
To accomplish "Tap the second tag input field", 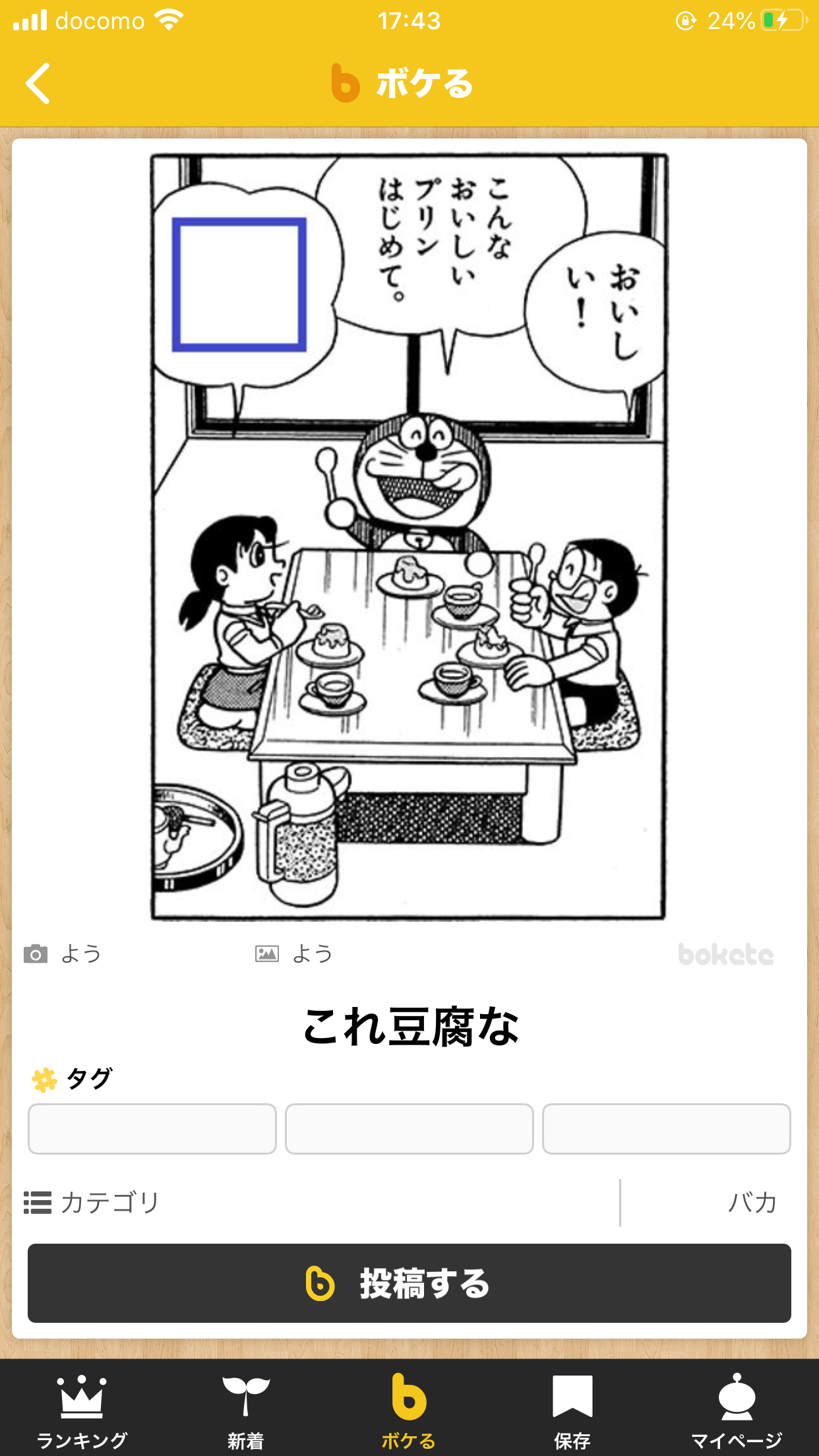I will 409,1129.
